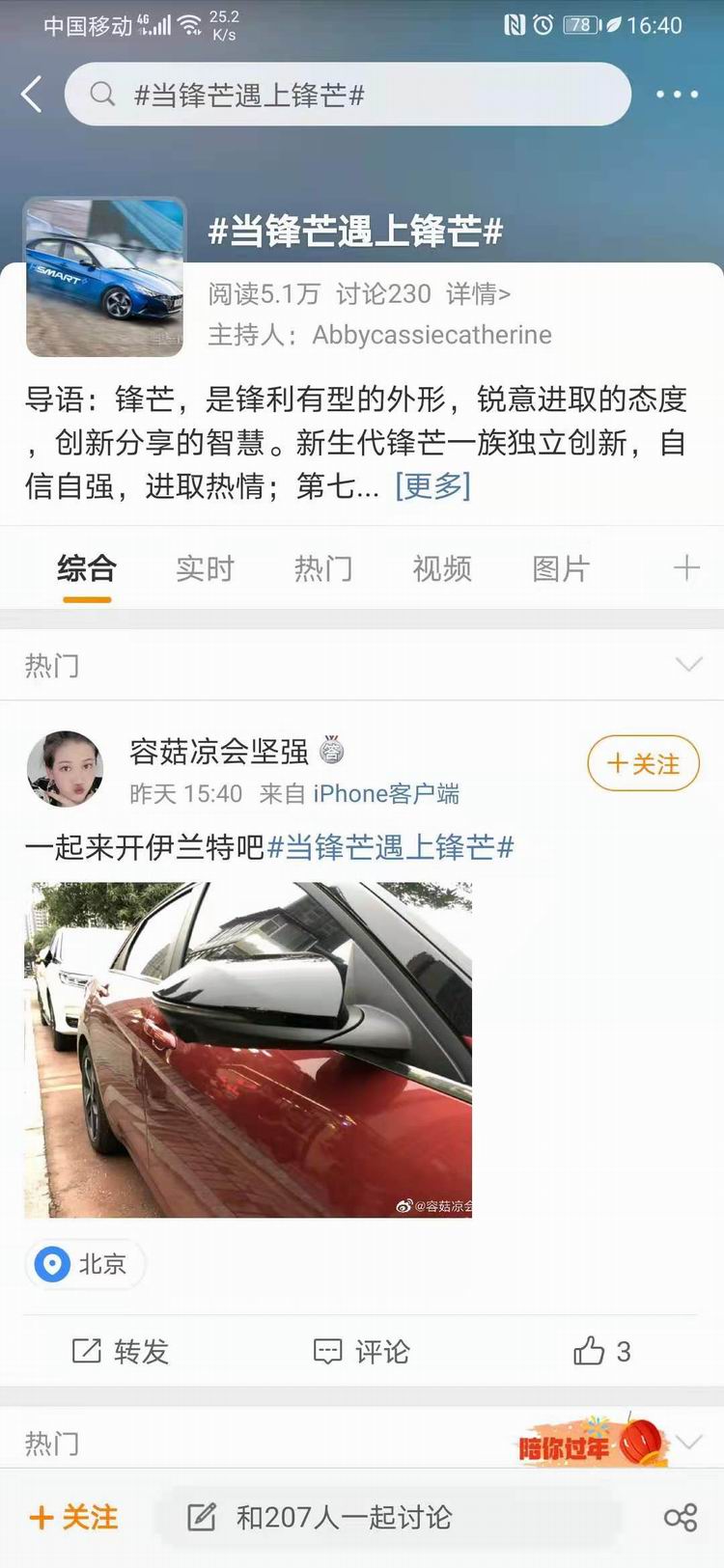Switch to the 热门 tab
Viewport: 724px width, 1568px height.
pyautogui.click(x=323, y=569)
